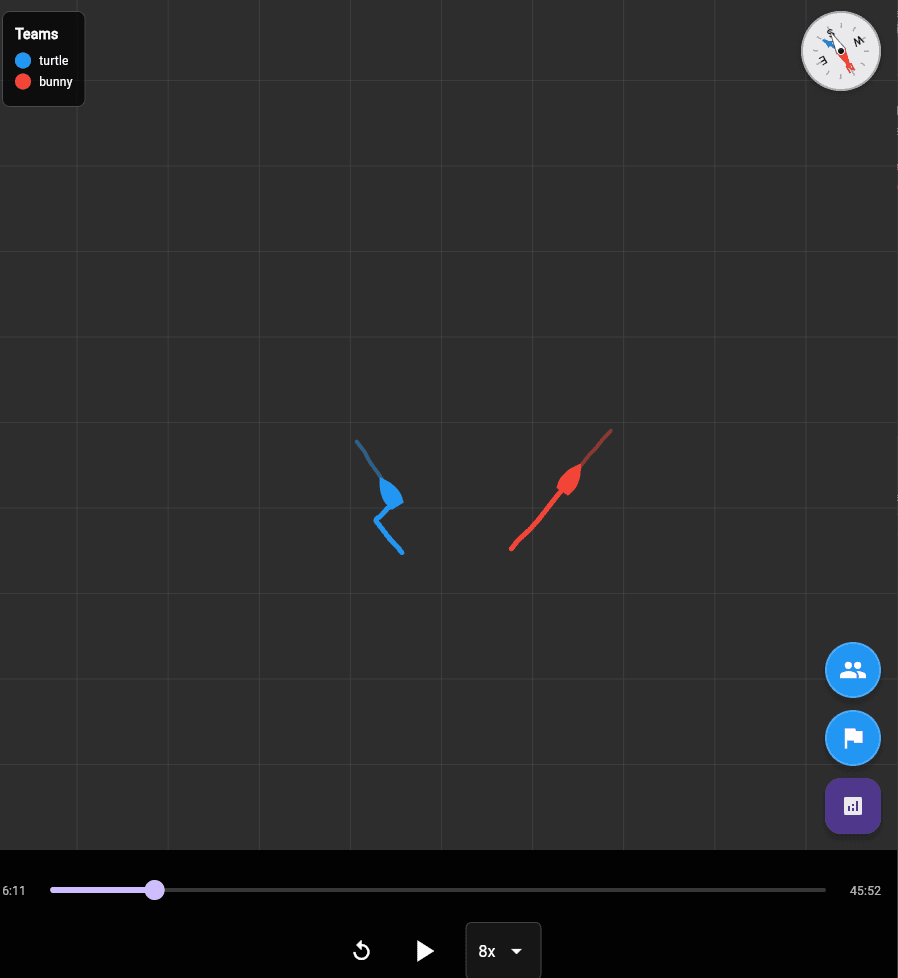
Task: Restart the replay from the beginning
Action: tap(362, 951)
